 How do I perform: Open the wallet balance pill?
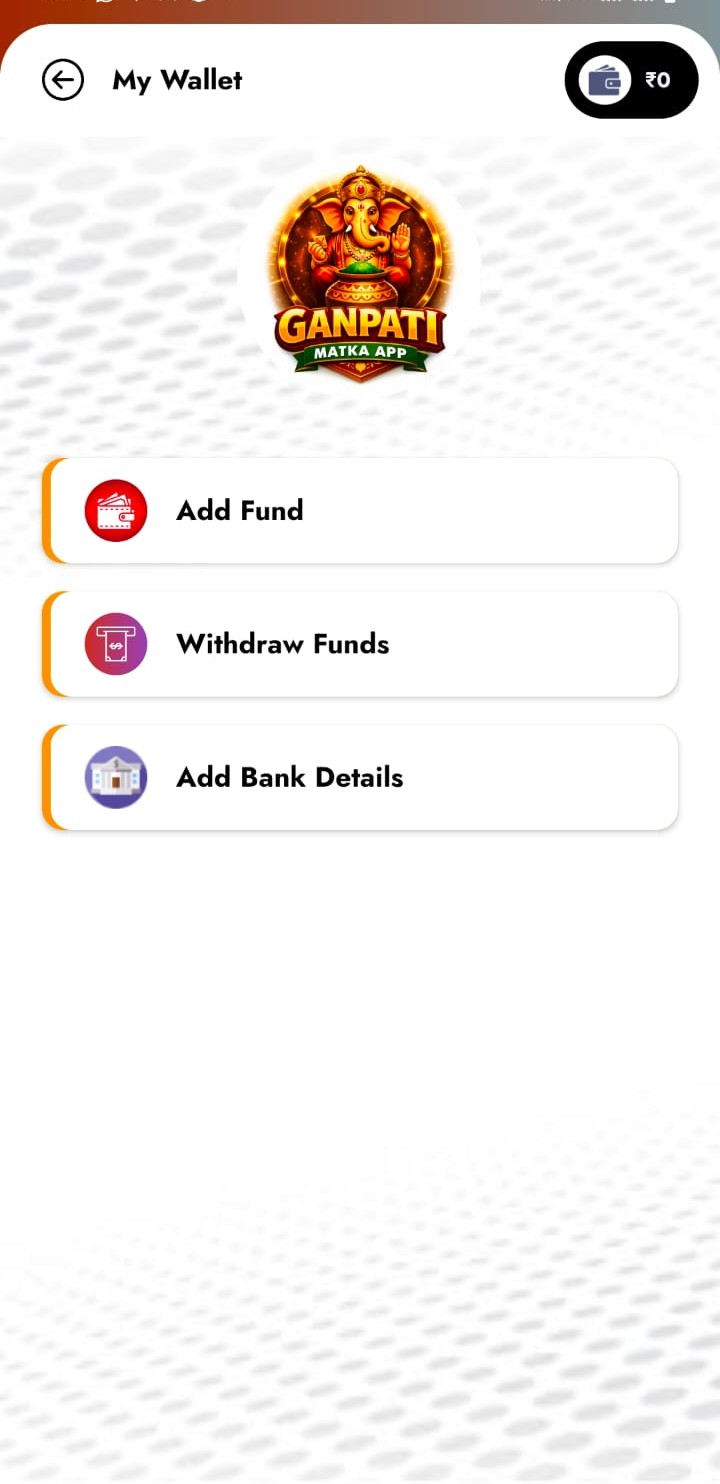coord(631,80)
